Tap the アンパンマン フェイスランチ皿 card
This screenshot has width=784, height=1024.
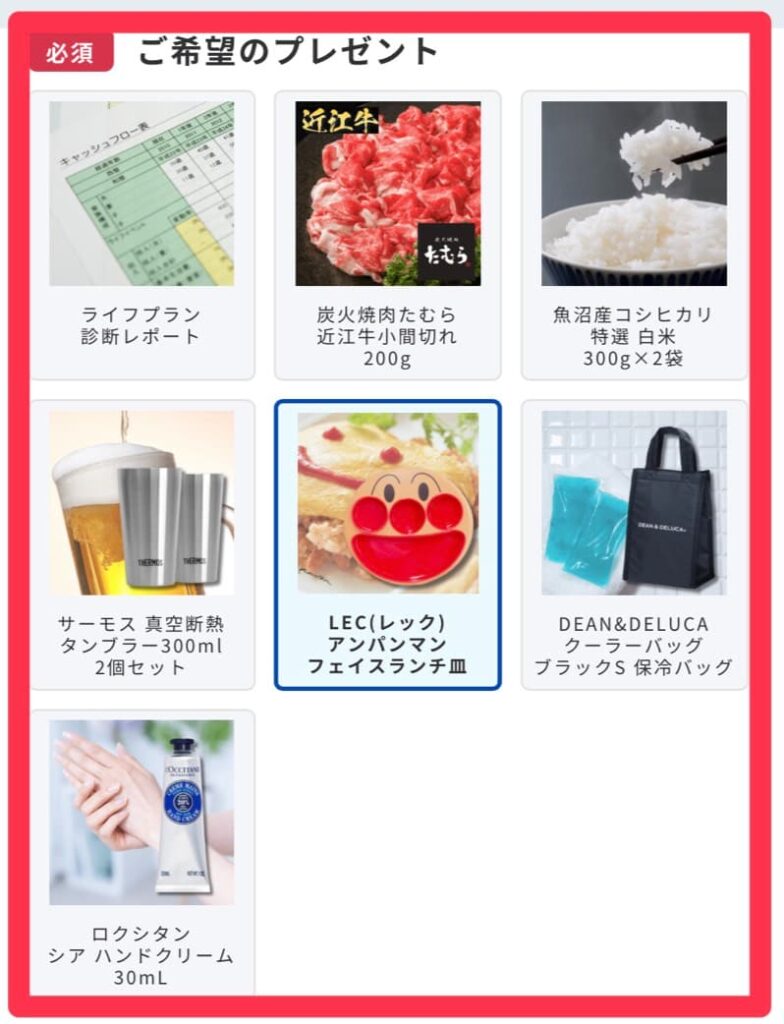[x=388, y=545]
